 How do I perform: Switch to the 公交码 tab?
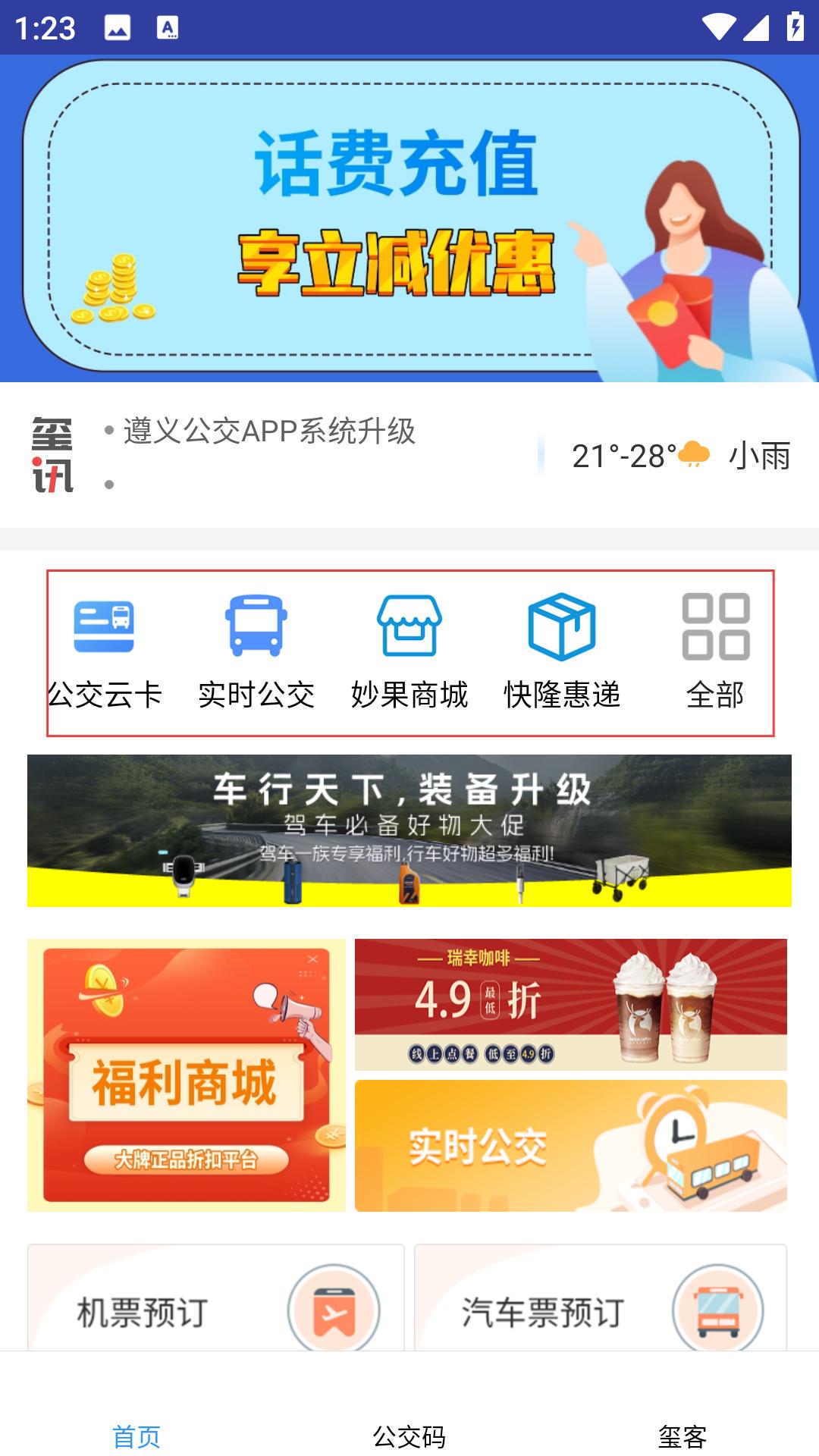tap(409, 1435)
